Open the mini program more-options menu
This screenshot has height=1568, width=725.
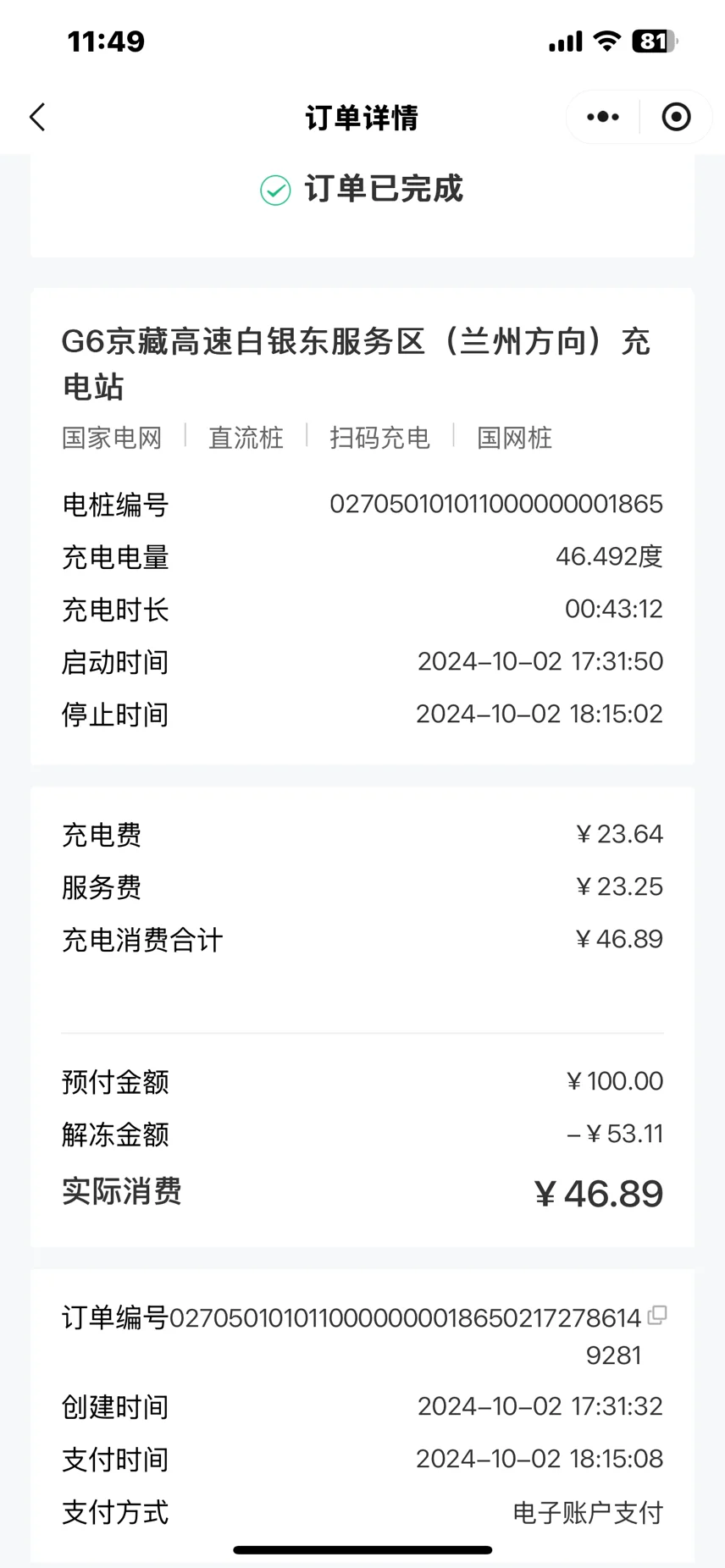tap(603, 117)
